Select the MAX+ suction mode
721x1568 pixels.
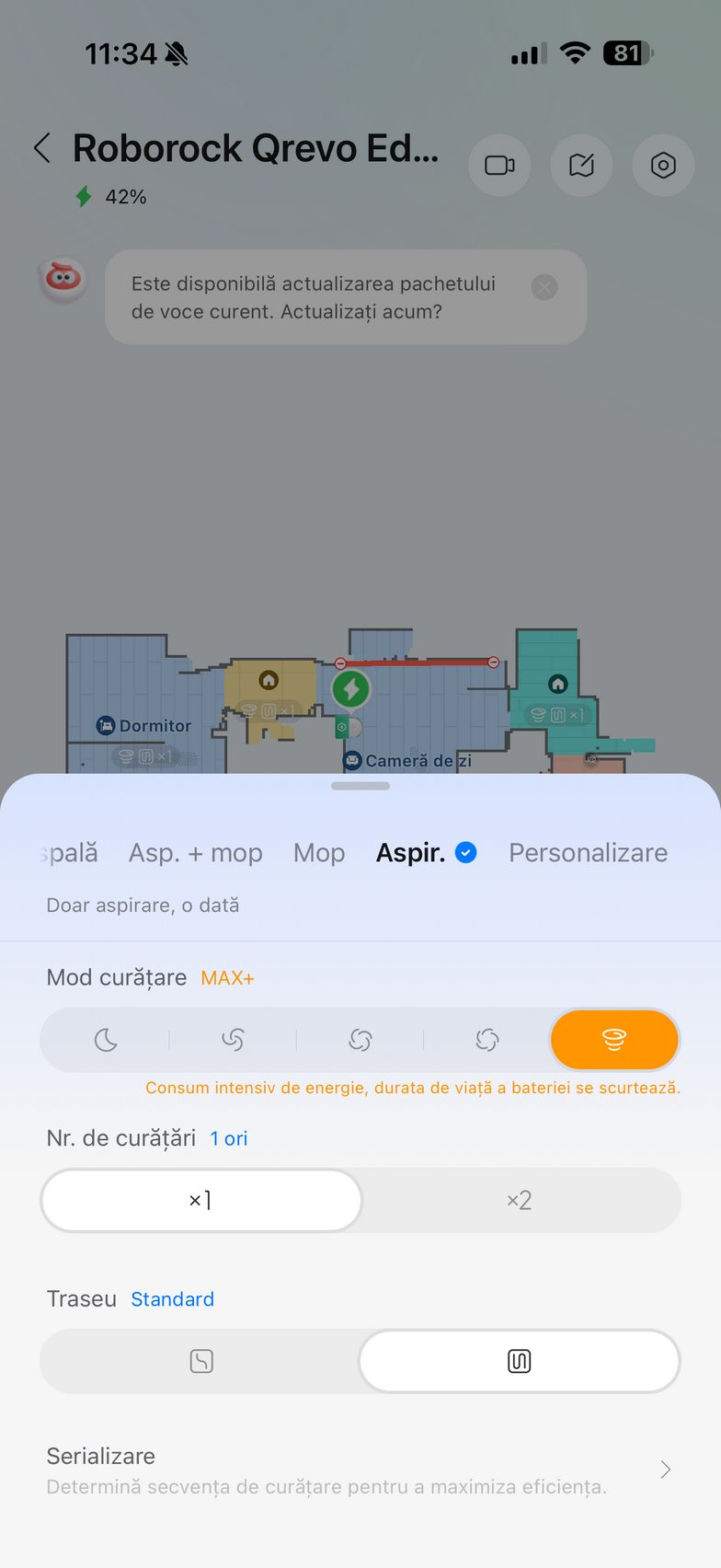pyautogui.click(x=613, y=1040)
